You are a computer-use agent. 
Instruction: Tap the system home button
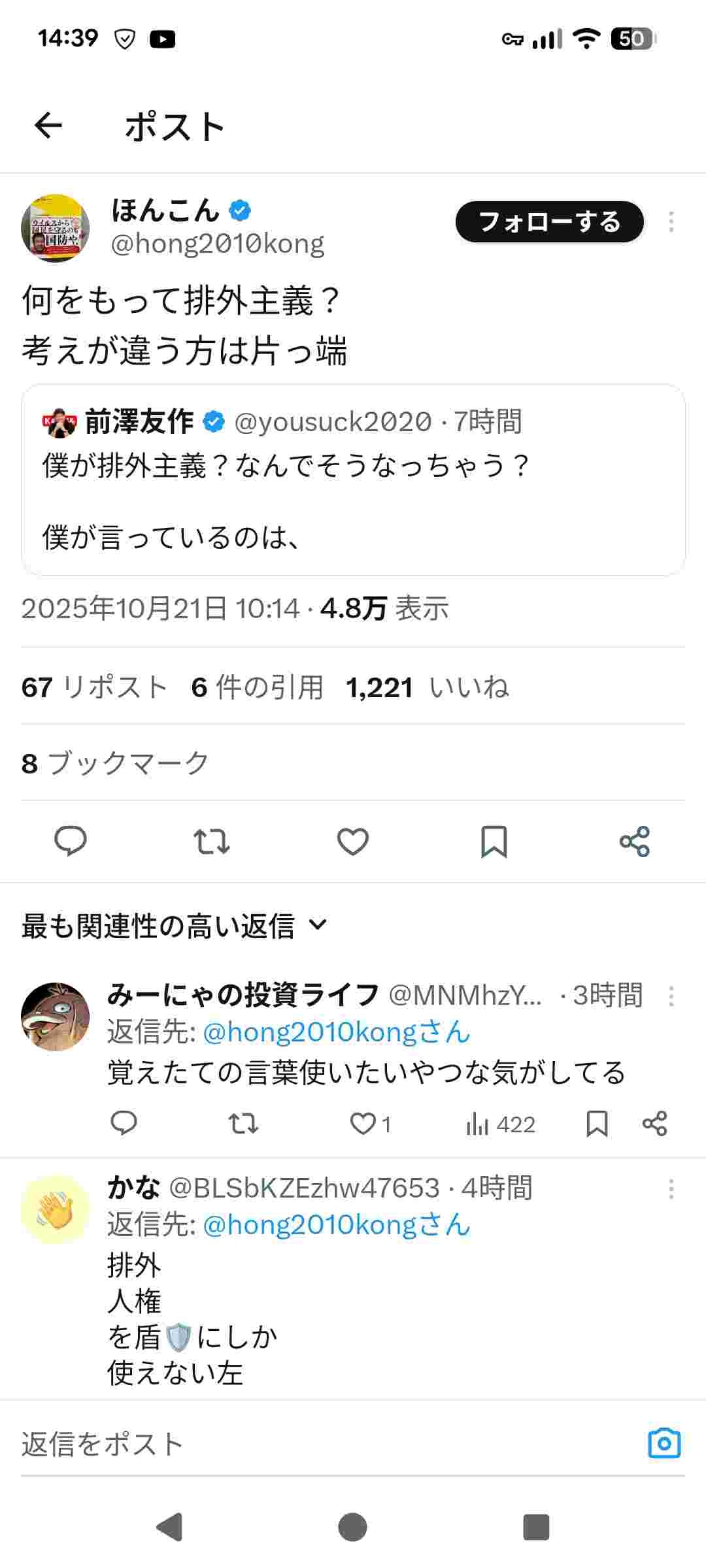(x=353, y=1527)
